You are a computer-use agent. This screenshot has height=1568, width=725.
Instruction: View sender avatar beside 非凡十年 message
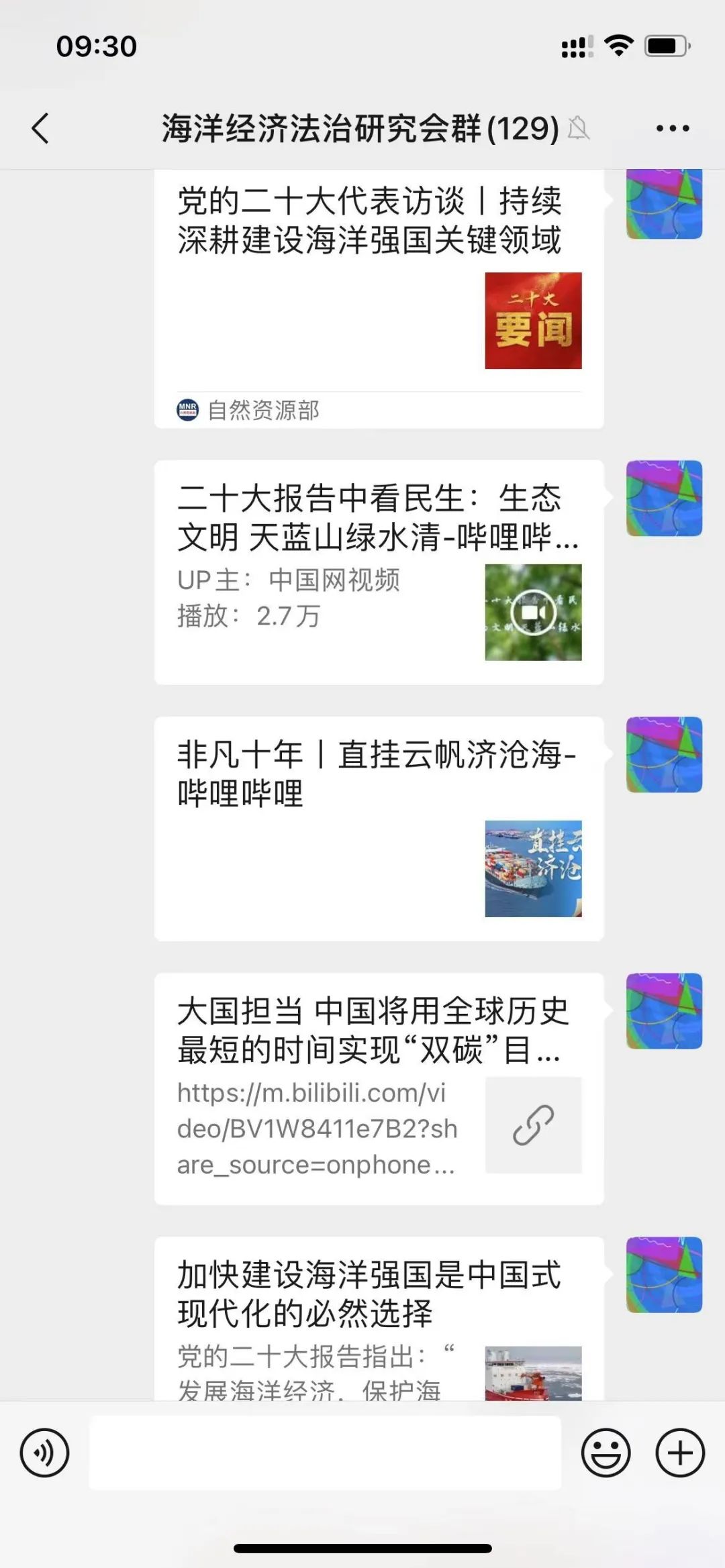coord(664,755)
